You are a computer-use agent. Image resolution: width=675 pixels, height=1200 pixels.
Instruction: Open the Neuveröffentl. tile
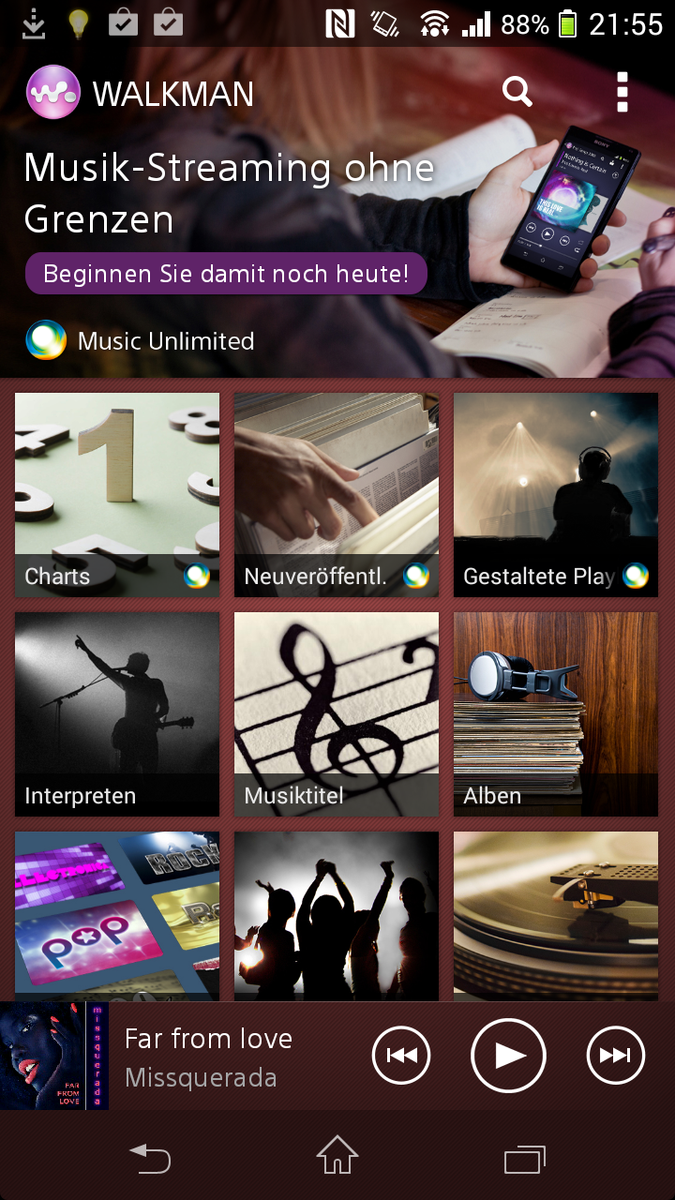[336, 494]
